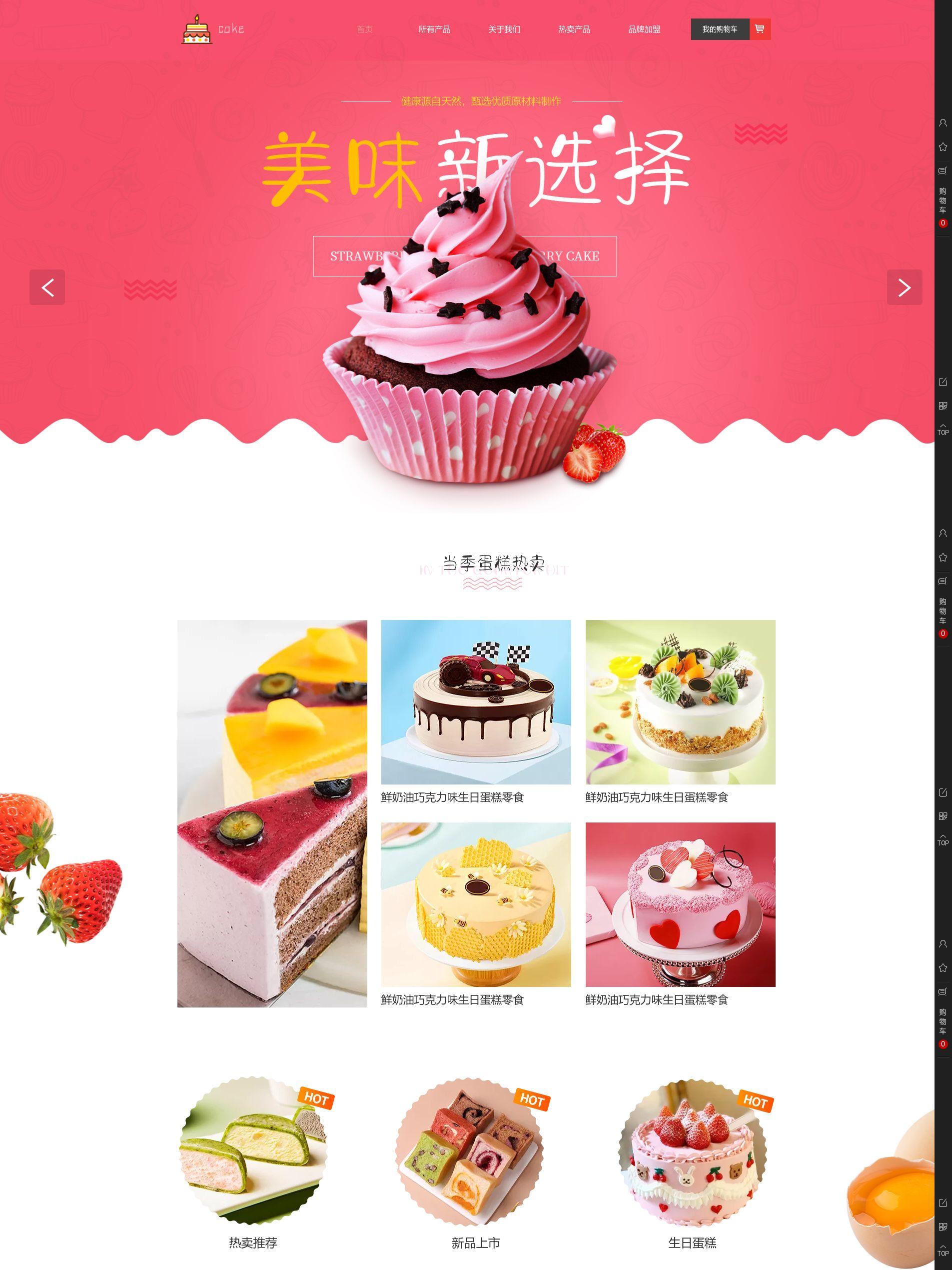Open the 热卖推荐 category

[253, 1154]
